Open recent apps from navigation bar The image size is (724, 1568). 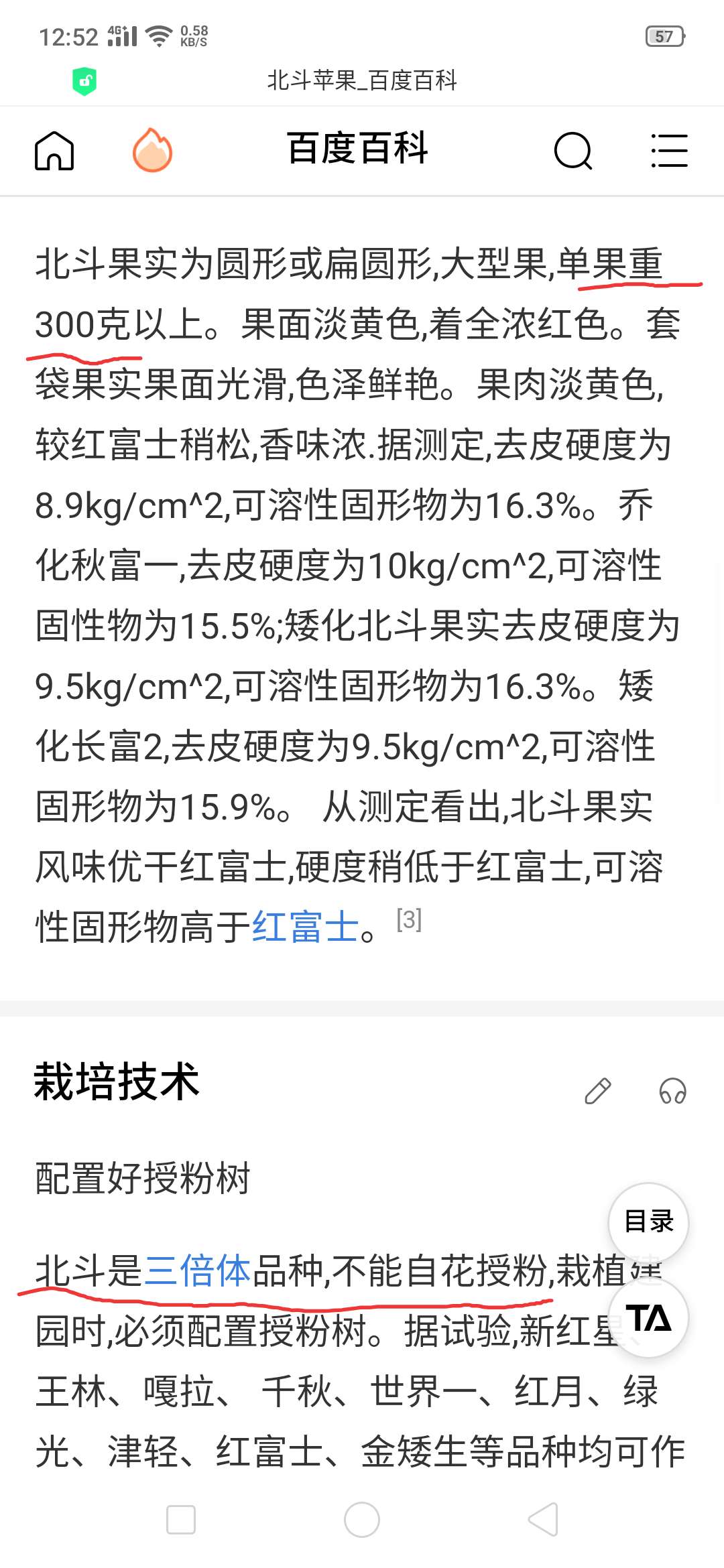(181, 1519)
